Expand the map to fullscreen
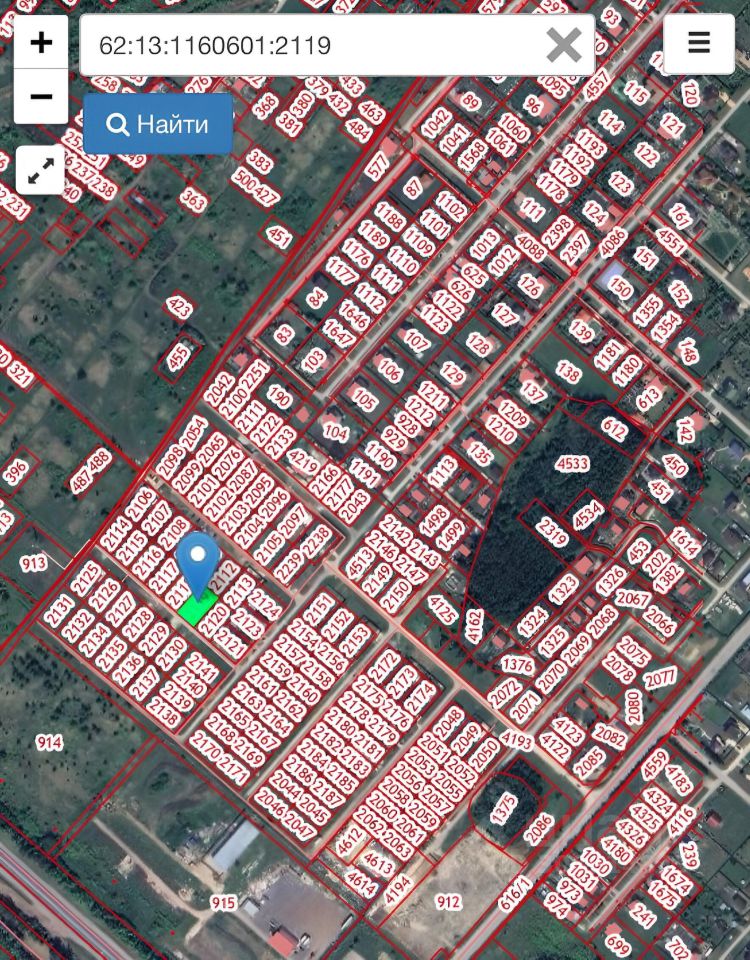Screen dimensions: 750x960 click(41, 171)
